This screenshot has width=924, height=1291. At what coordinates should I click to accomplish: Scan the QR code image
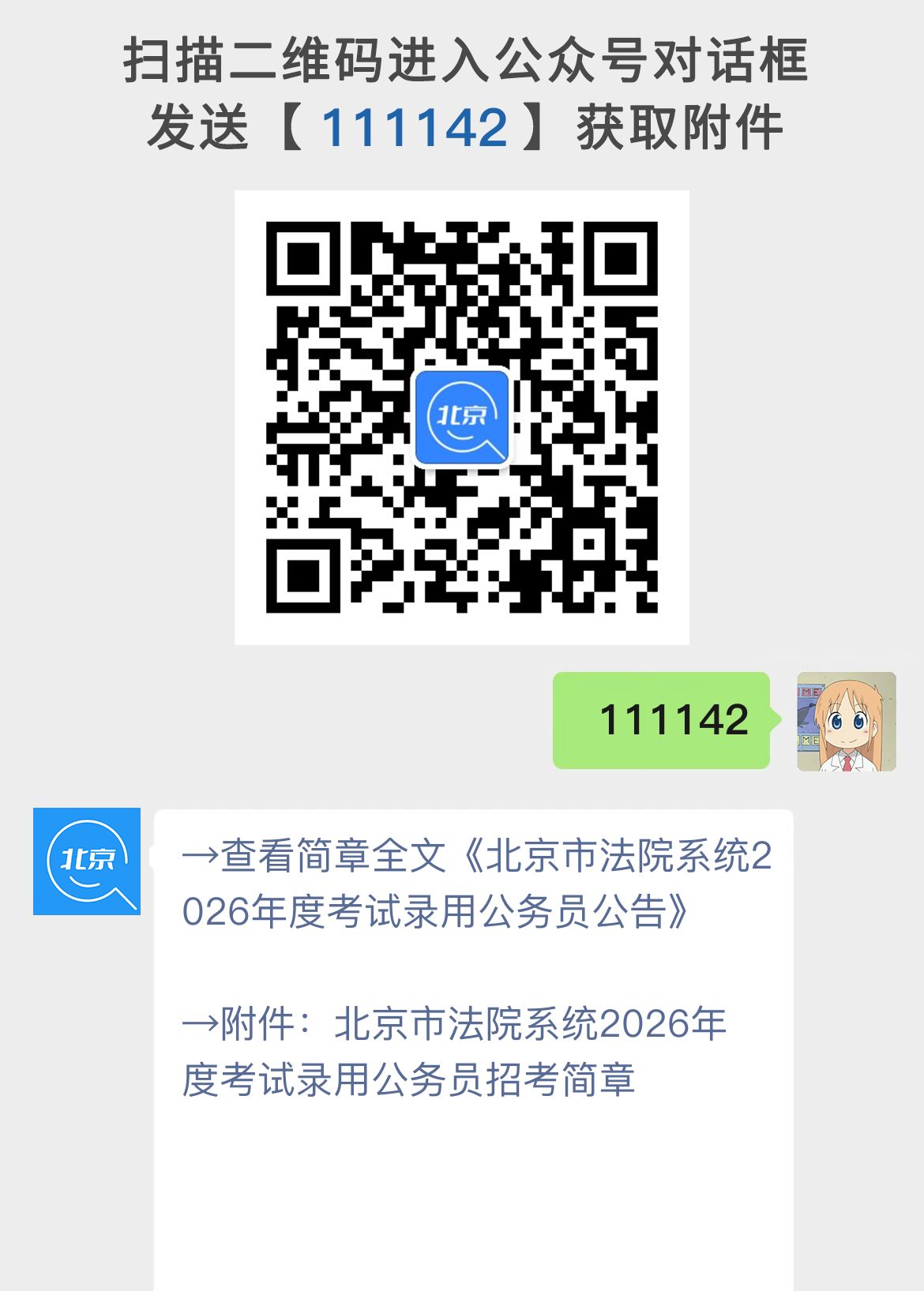tap(462, 417)
